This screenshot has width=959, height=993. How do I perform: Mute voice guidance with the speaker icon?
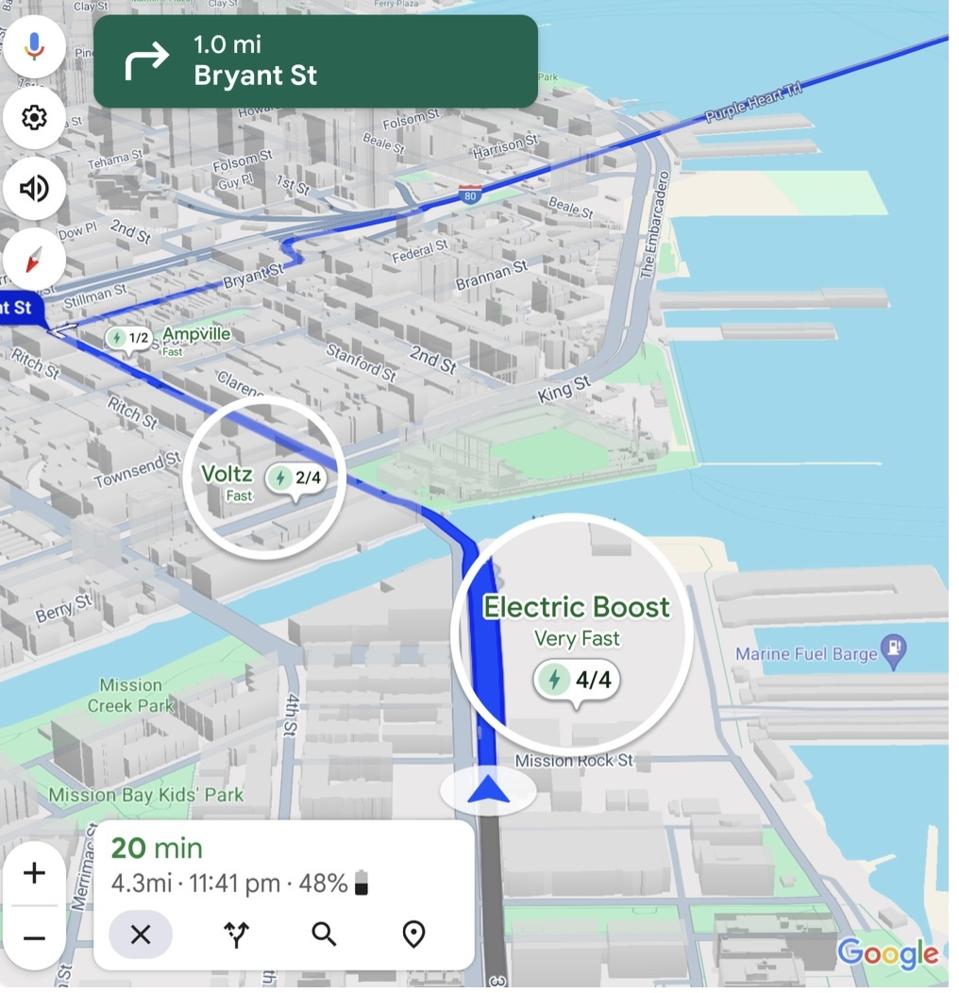[x=33, y=186]
